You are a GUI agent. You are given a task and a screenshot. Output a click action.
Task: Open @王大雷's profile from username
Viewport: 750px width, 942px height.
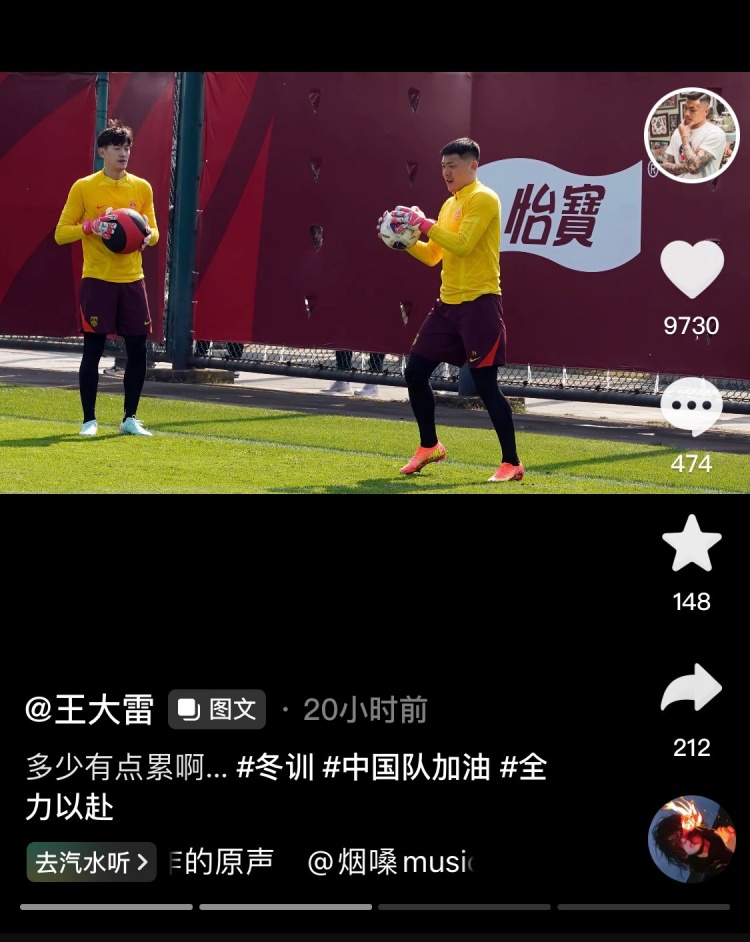coord(89,710)
